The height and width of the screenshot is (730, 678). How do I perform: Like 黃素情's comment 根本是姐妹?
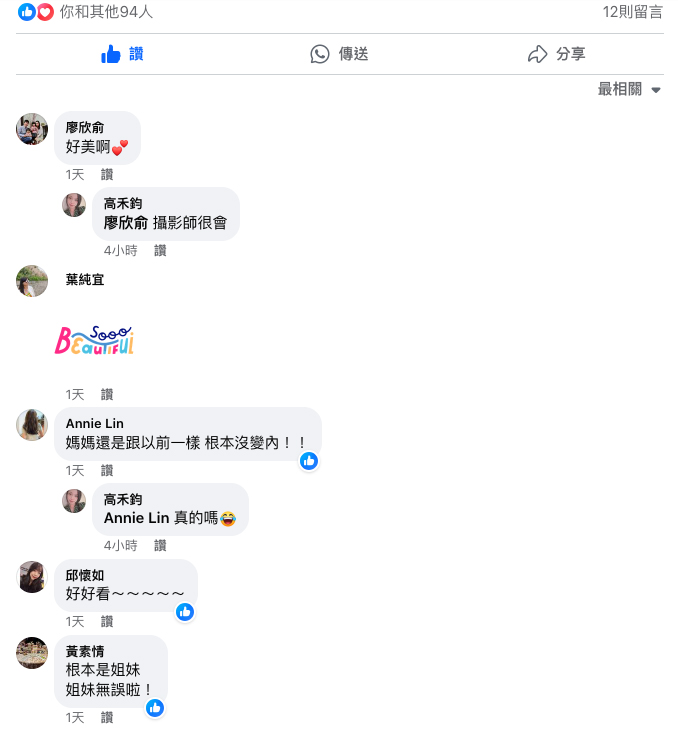pyautogui.click(x=107, y=718)
